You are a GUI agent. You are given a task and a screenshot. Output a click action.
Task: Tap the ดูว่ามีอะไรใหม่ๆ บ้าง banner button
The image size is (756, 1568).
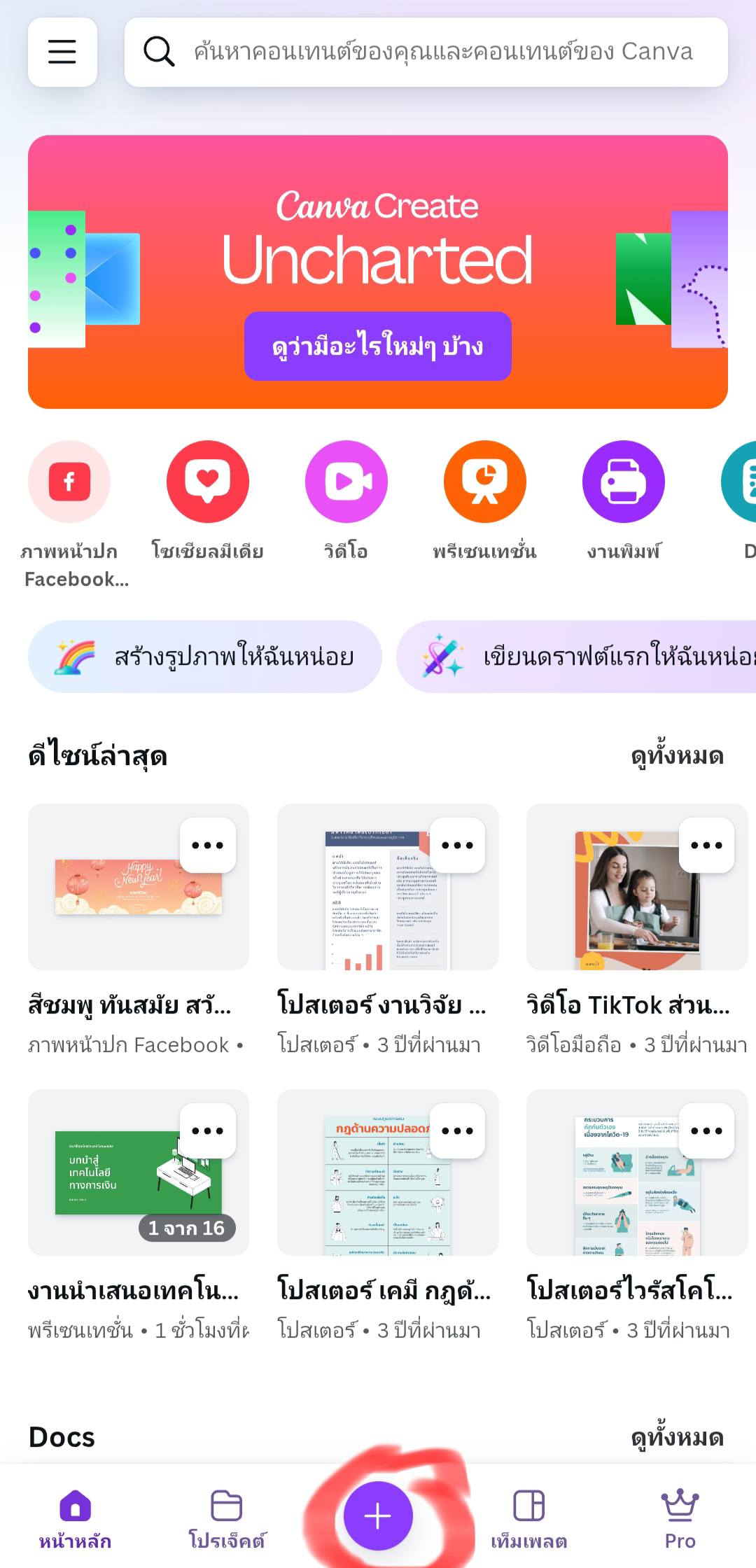[377, 346]
